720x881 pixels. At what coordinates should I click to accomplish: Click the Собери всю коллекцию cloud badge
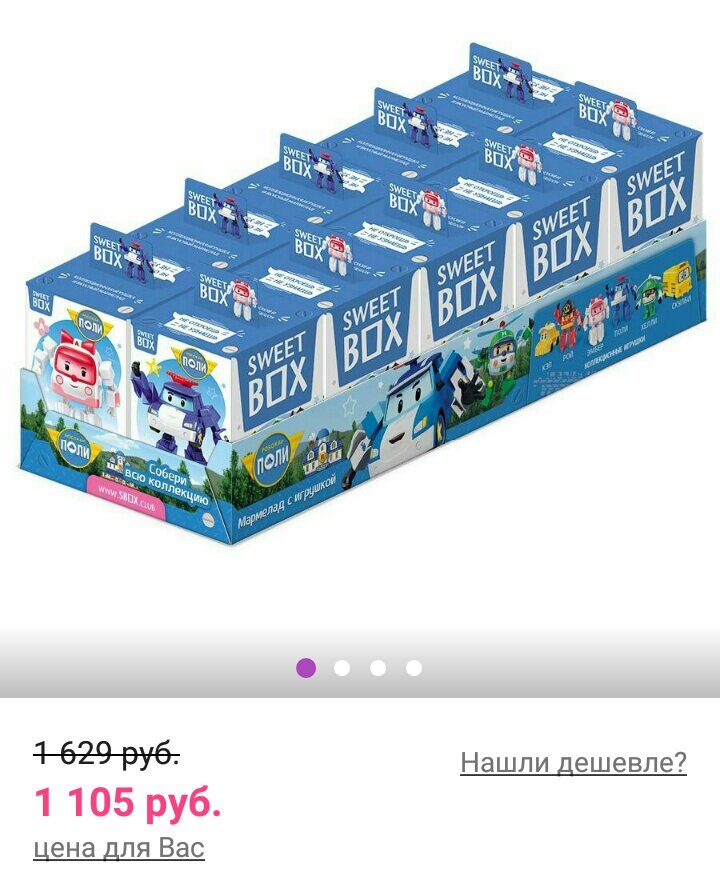coord(172,480)
